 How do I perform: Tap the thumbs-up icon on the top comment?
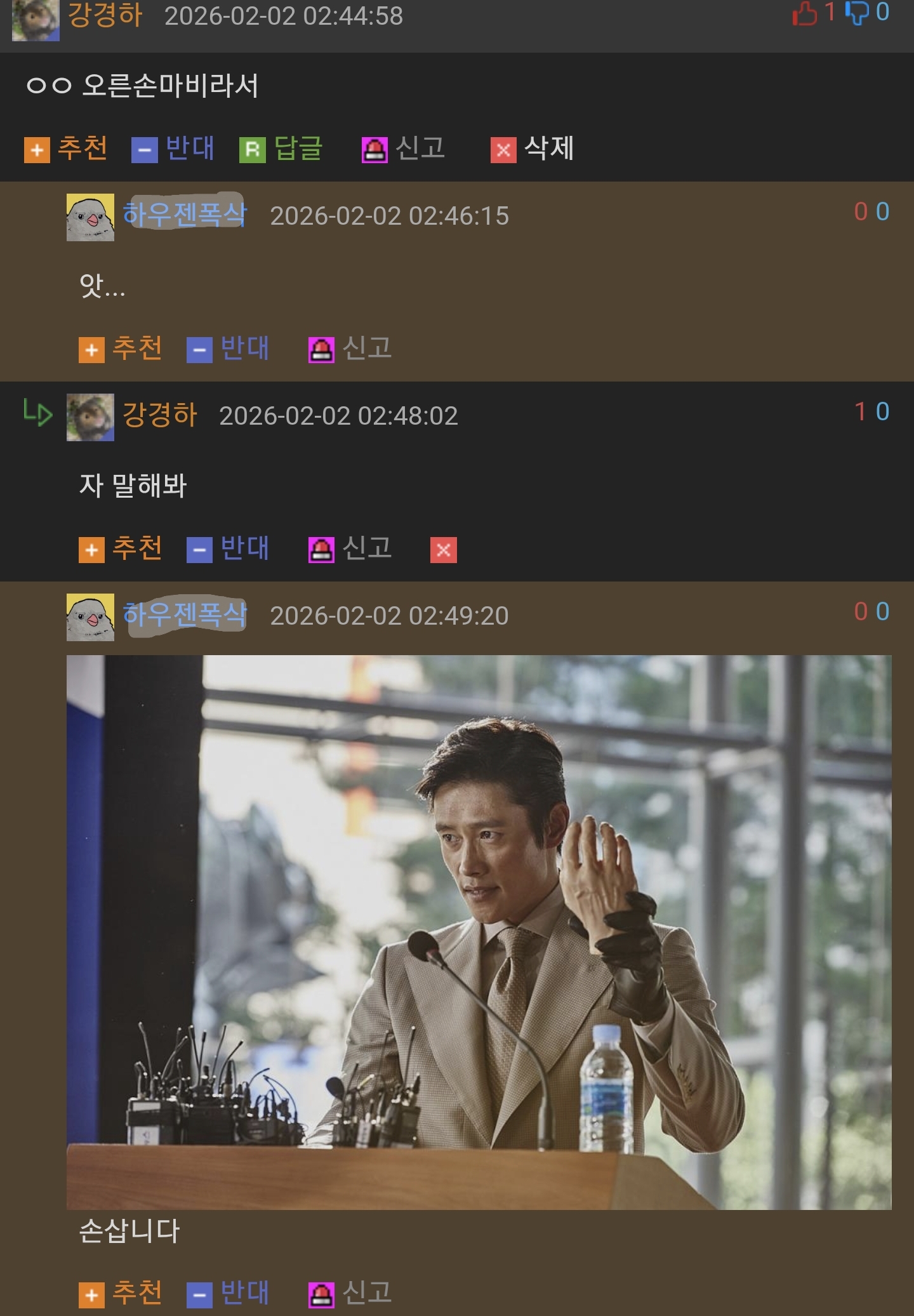pos(805,13)
